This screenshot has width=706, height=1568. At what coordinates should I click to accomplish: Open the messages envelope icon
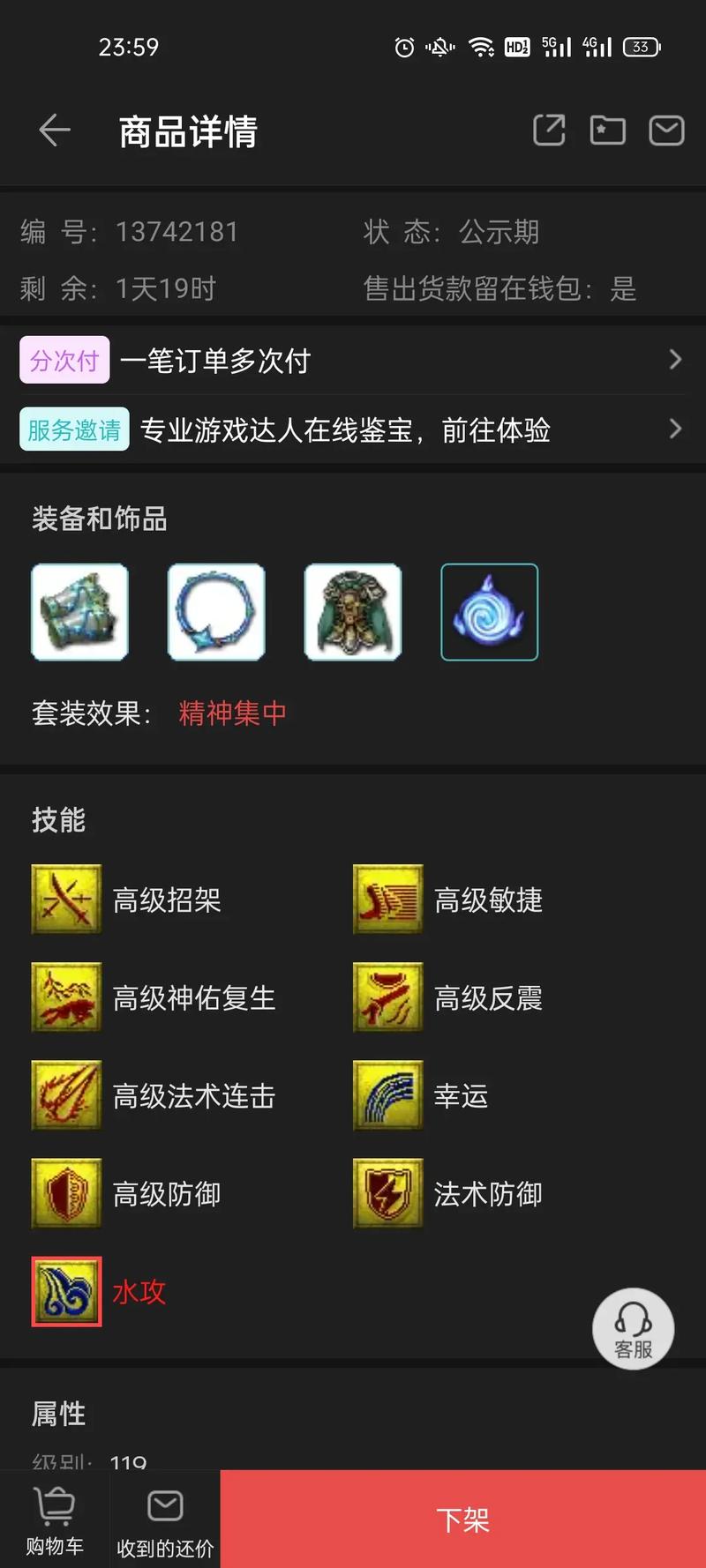click(666, 131)
